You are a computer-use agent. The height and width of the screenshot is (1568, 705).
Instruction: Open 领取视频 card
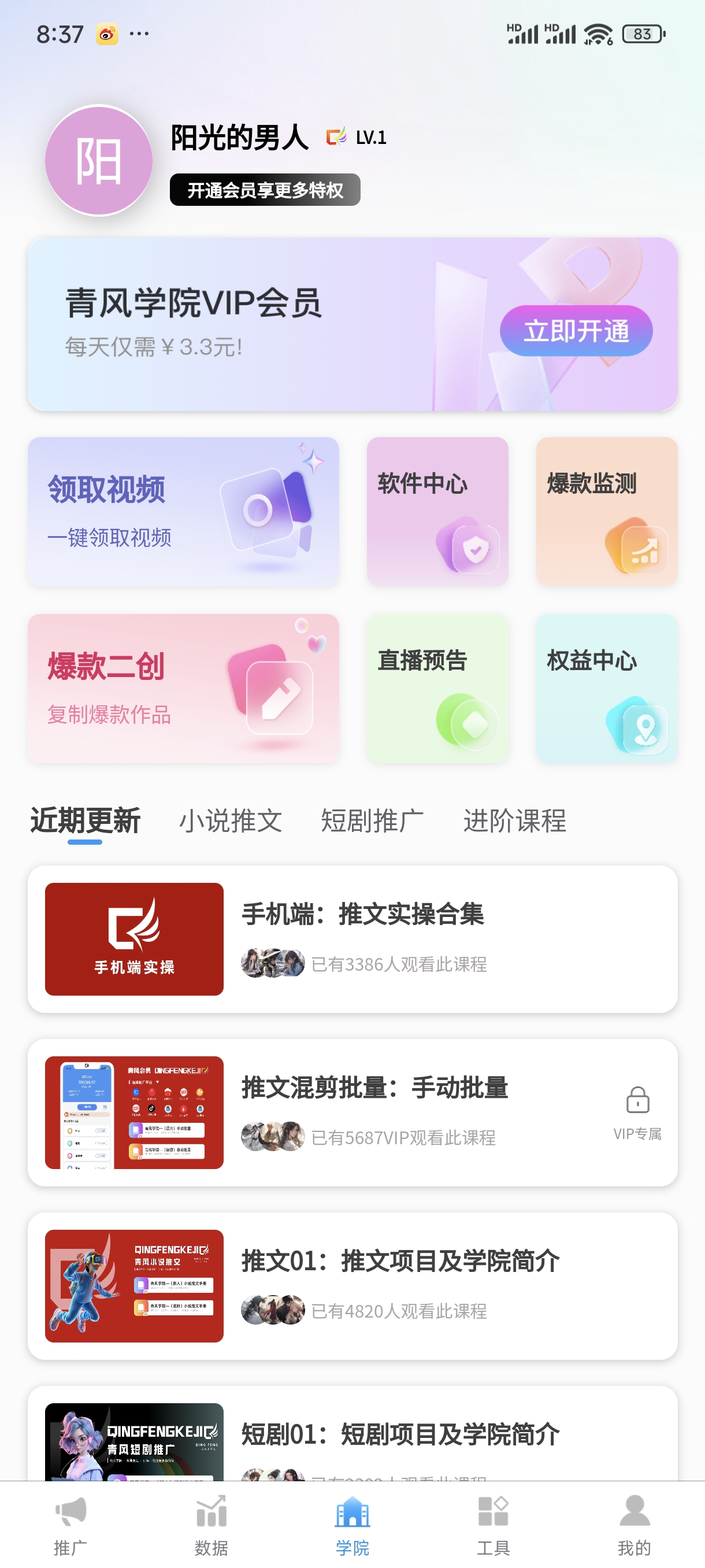click(x=183, y=511)
